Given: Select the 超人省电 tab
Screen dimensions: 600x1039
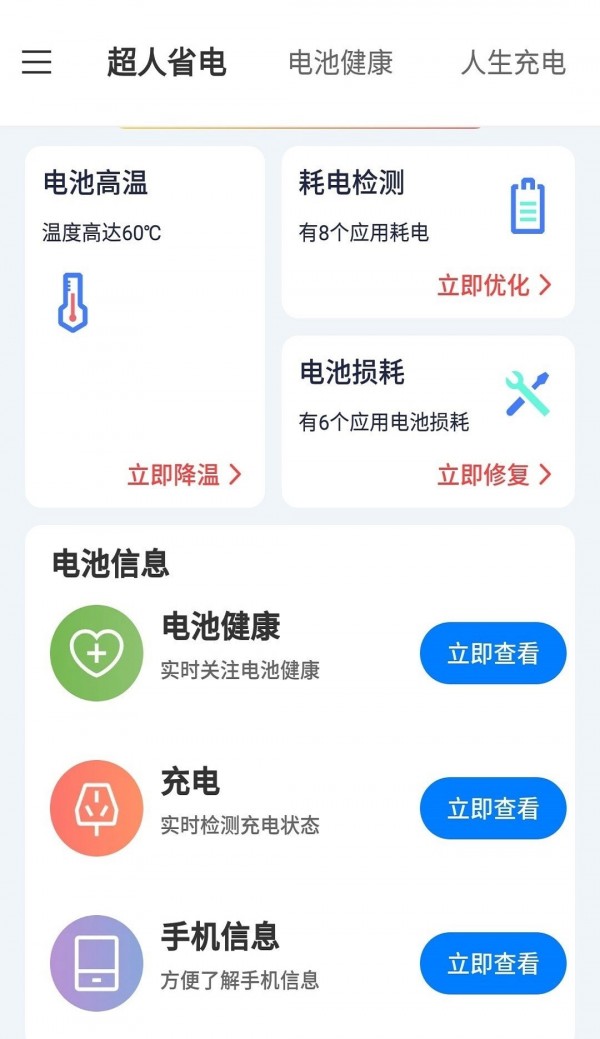Looking at the screenshot, I should (166, 62).
